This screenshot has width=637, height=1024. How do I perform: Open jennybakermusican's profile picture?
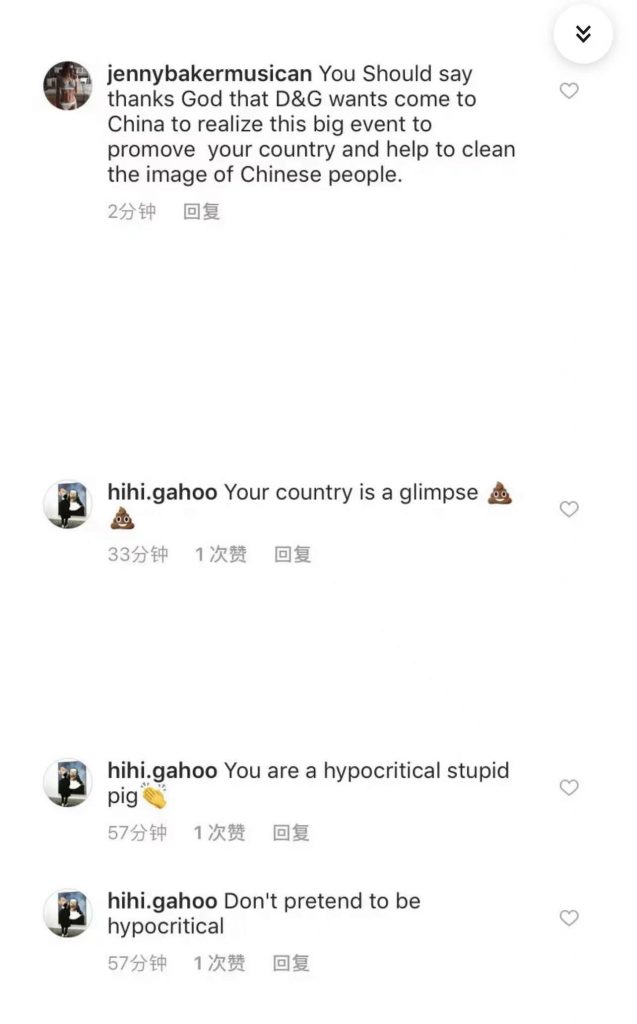point(68,84)
